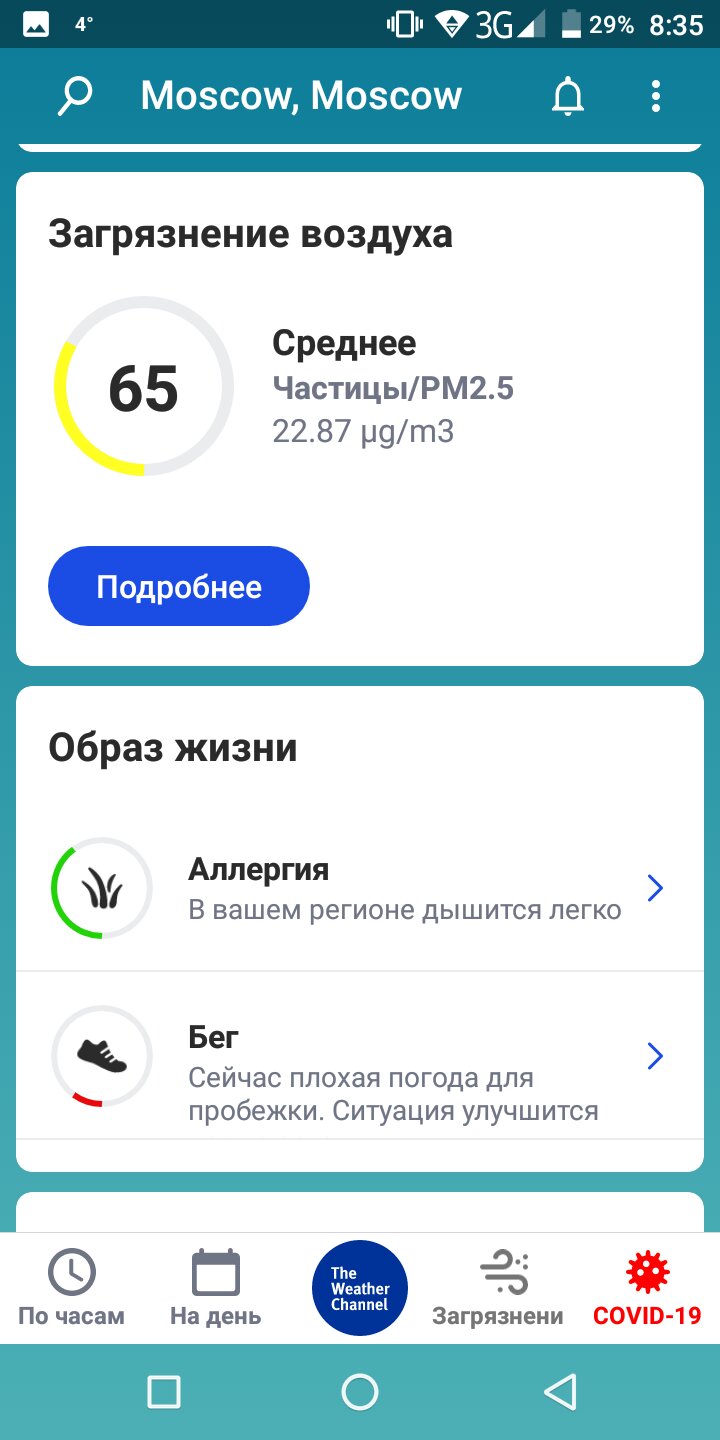Open the COVID-19 tab

647,1288
